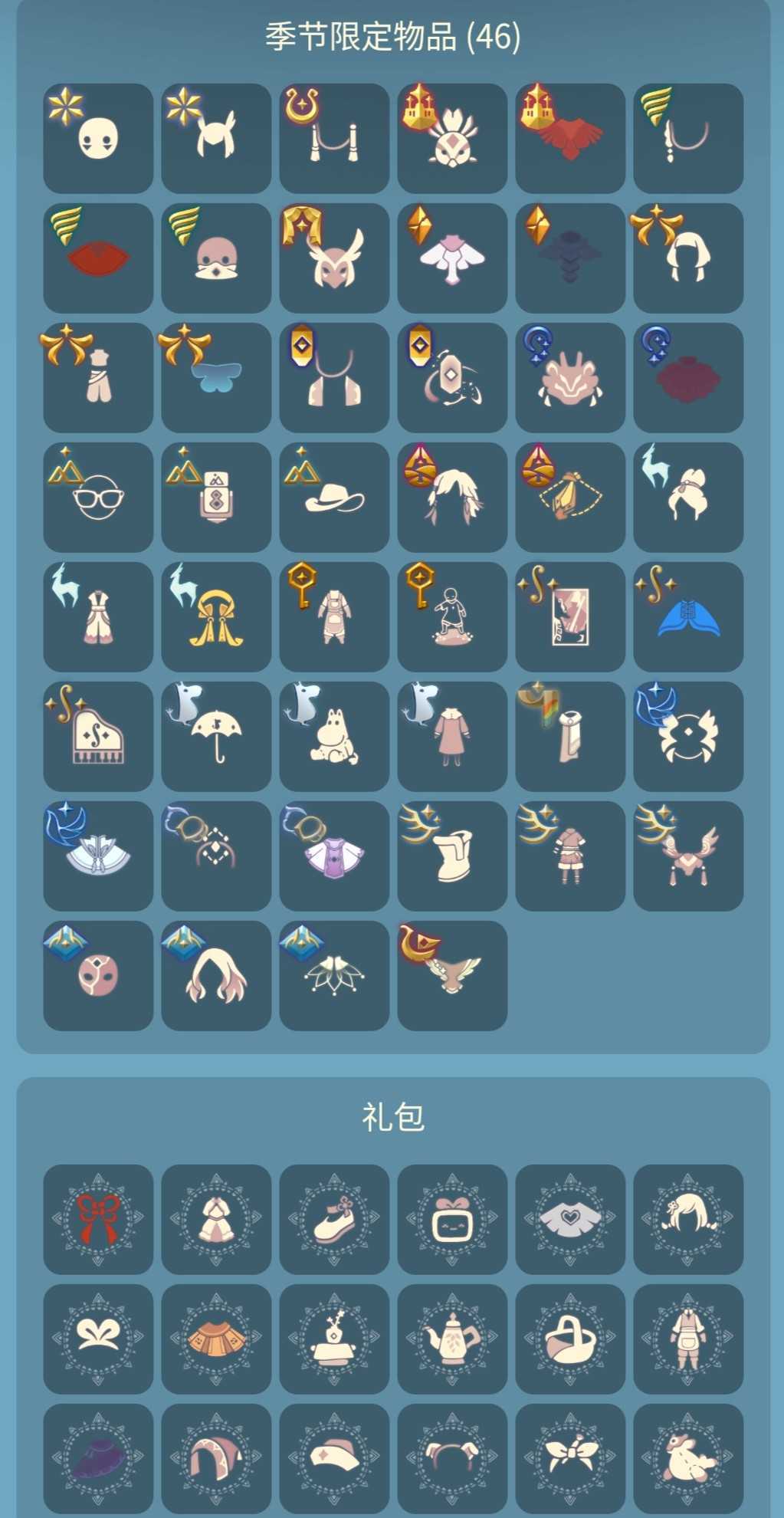
Task: Tap the golden robe cape item
Action: click(x=216, y=616)
